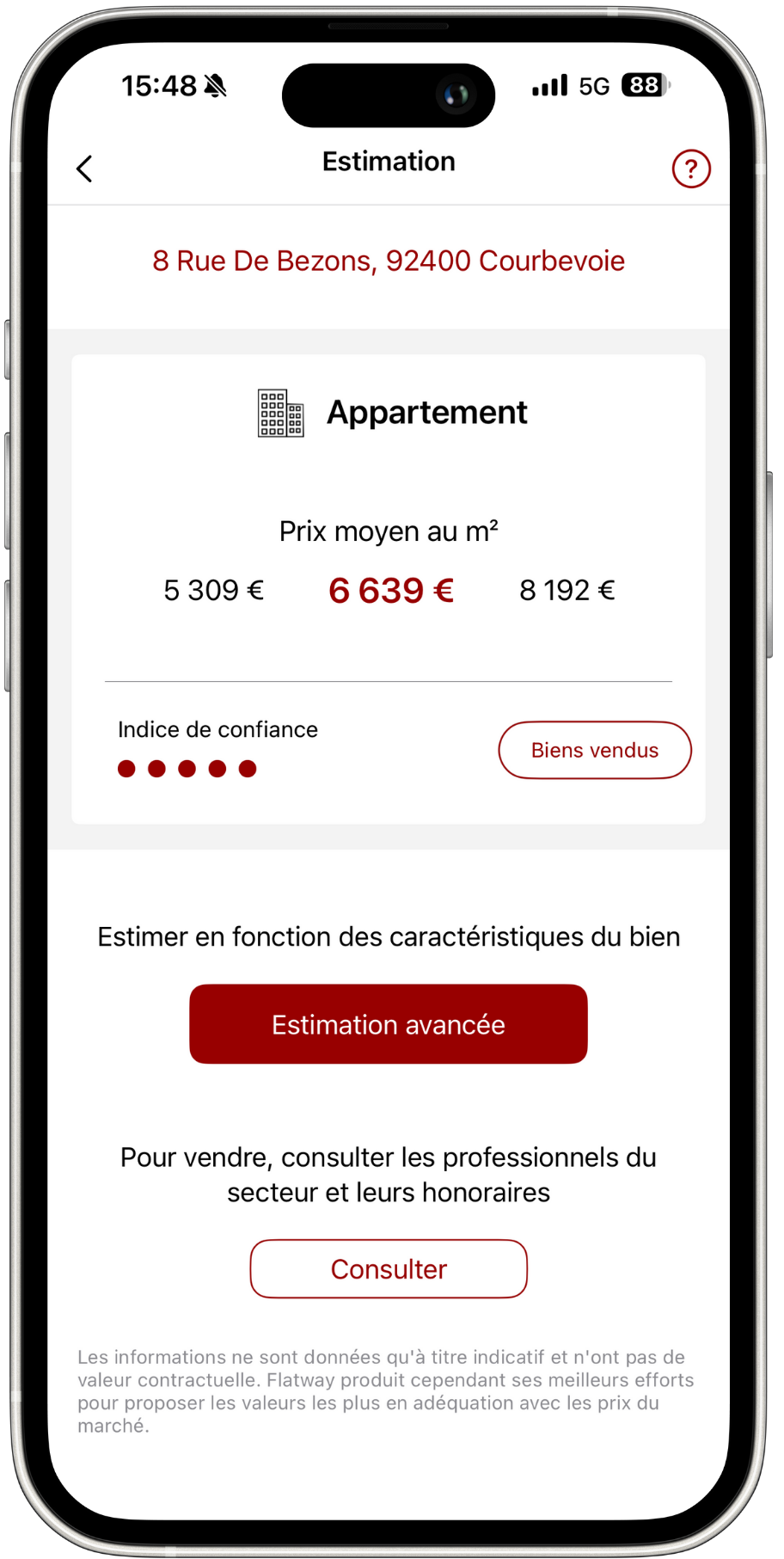Tap the Consulter button

389,1268
